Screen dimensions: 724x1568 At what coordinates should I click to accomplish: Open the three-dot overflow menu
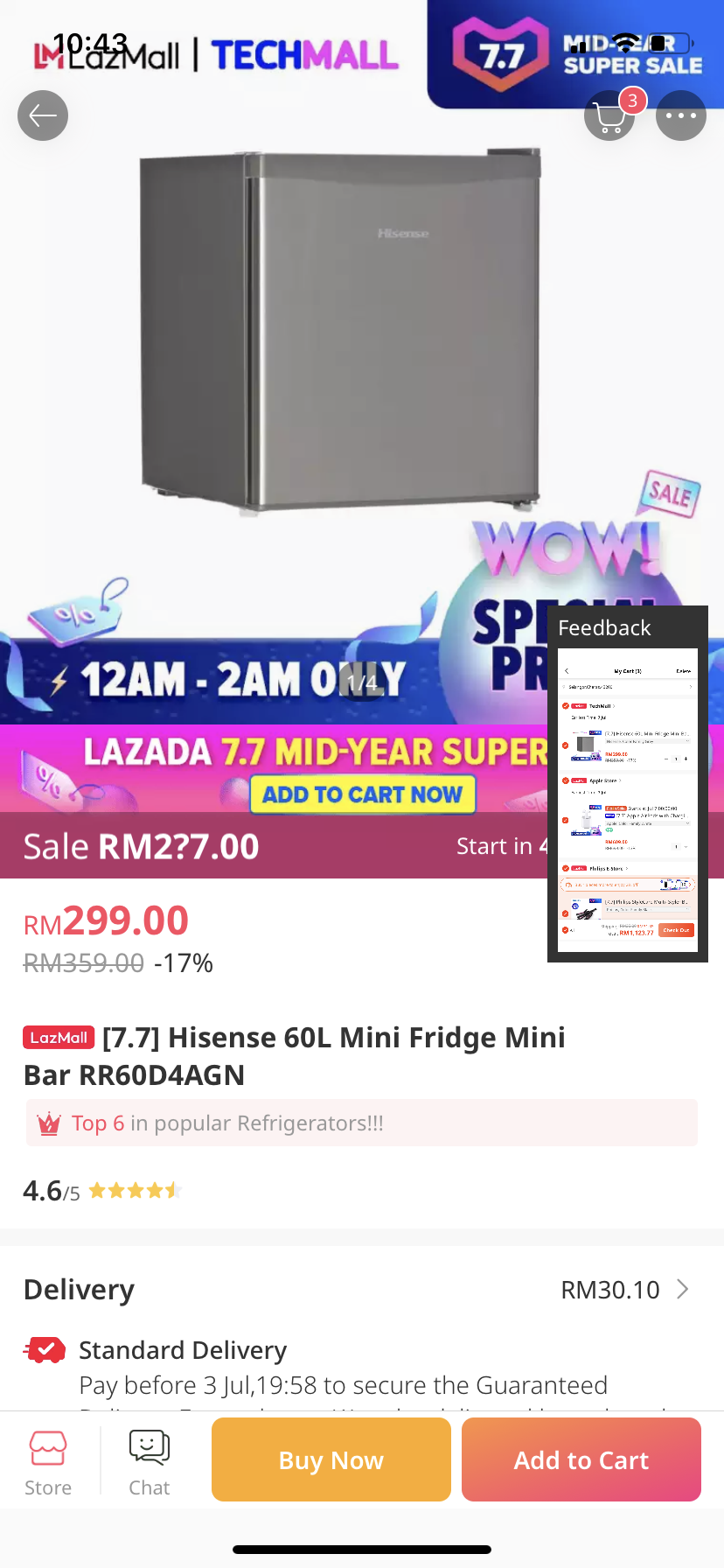tap(680, 115)
